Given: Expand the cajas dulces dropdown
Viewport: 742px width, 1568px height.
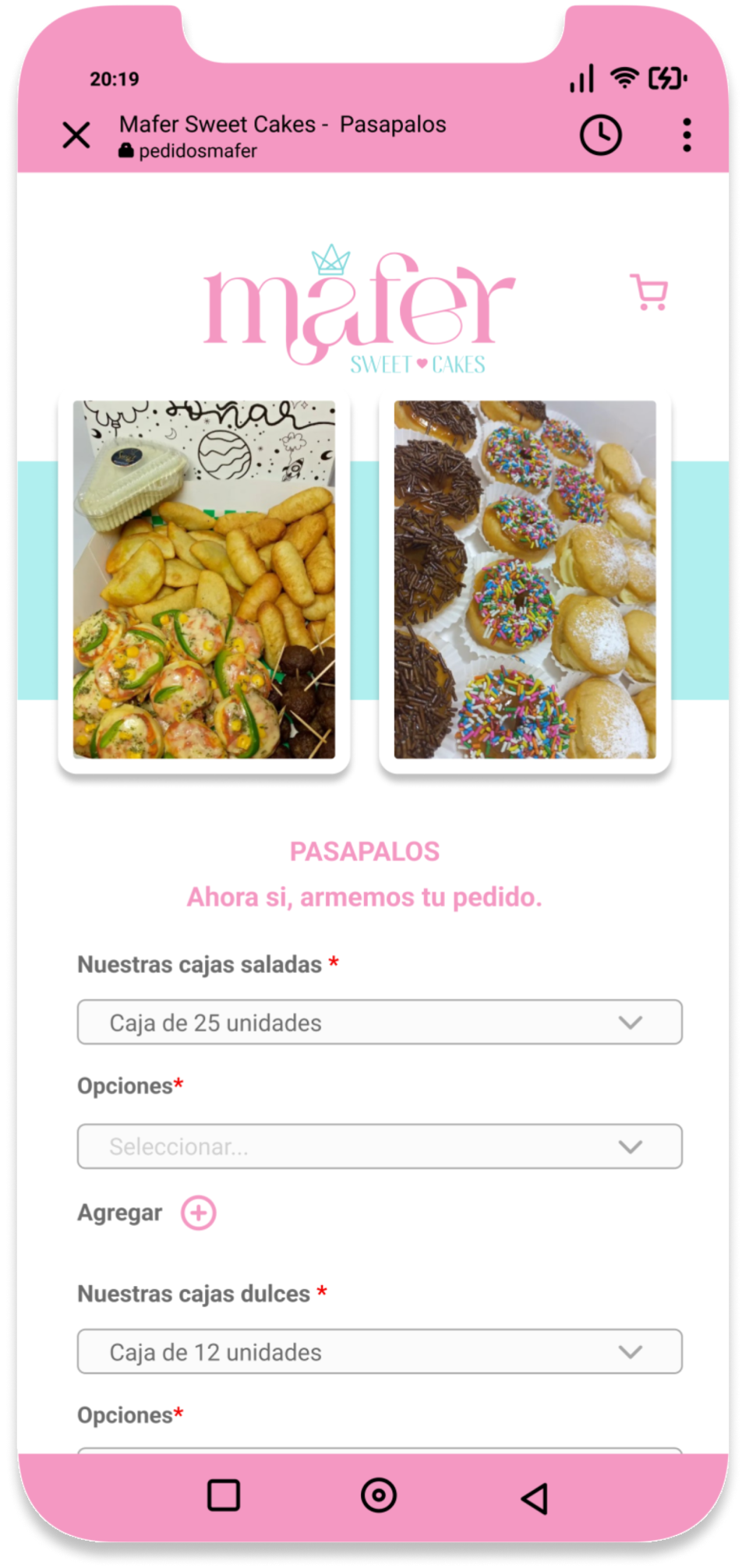Looking at the screenshot, I should pos(380,1351).
